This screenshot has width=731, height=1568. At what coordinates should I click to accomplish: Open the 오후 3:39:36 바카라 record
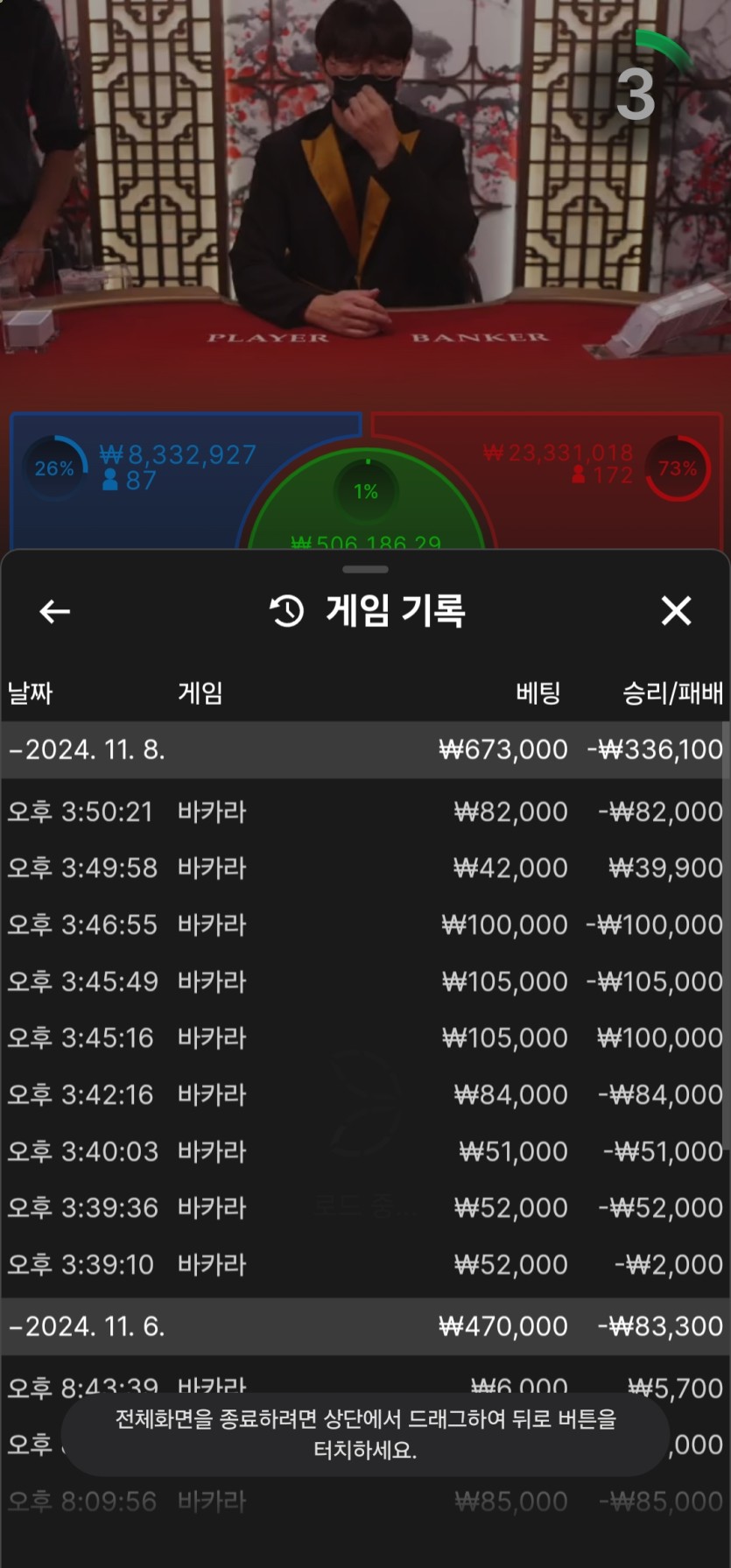point(363,1208)
